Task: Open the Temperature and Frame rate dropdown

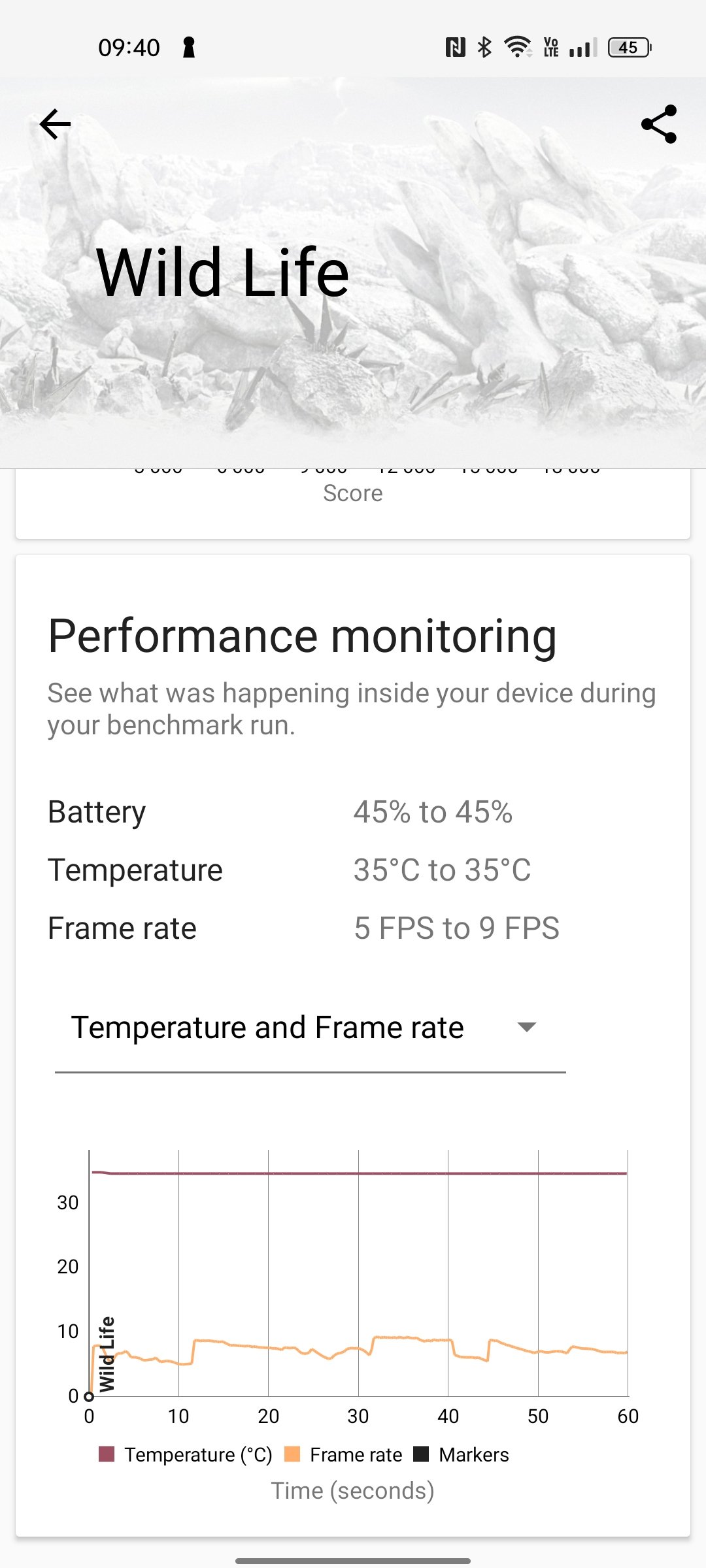Action: (310, 1028)
